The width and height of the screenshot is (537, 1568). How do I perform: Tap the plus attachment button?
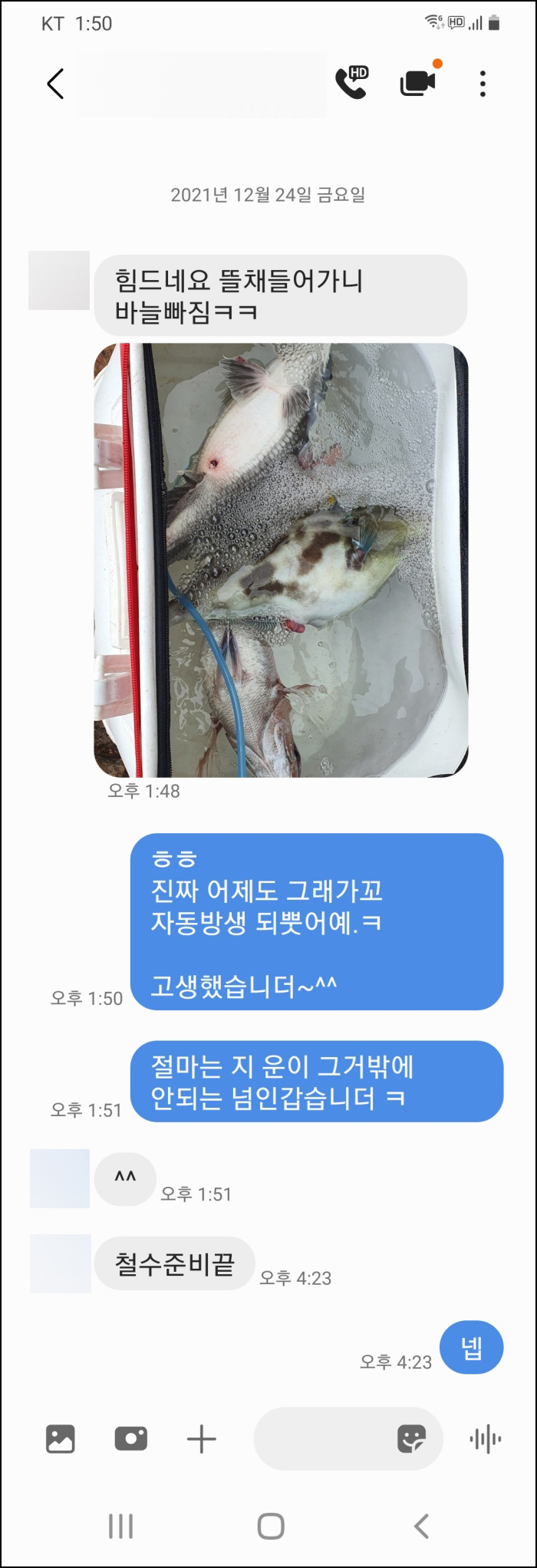(x=202, y=1438)
